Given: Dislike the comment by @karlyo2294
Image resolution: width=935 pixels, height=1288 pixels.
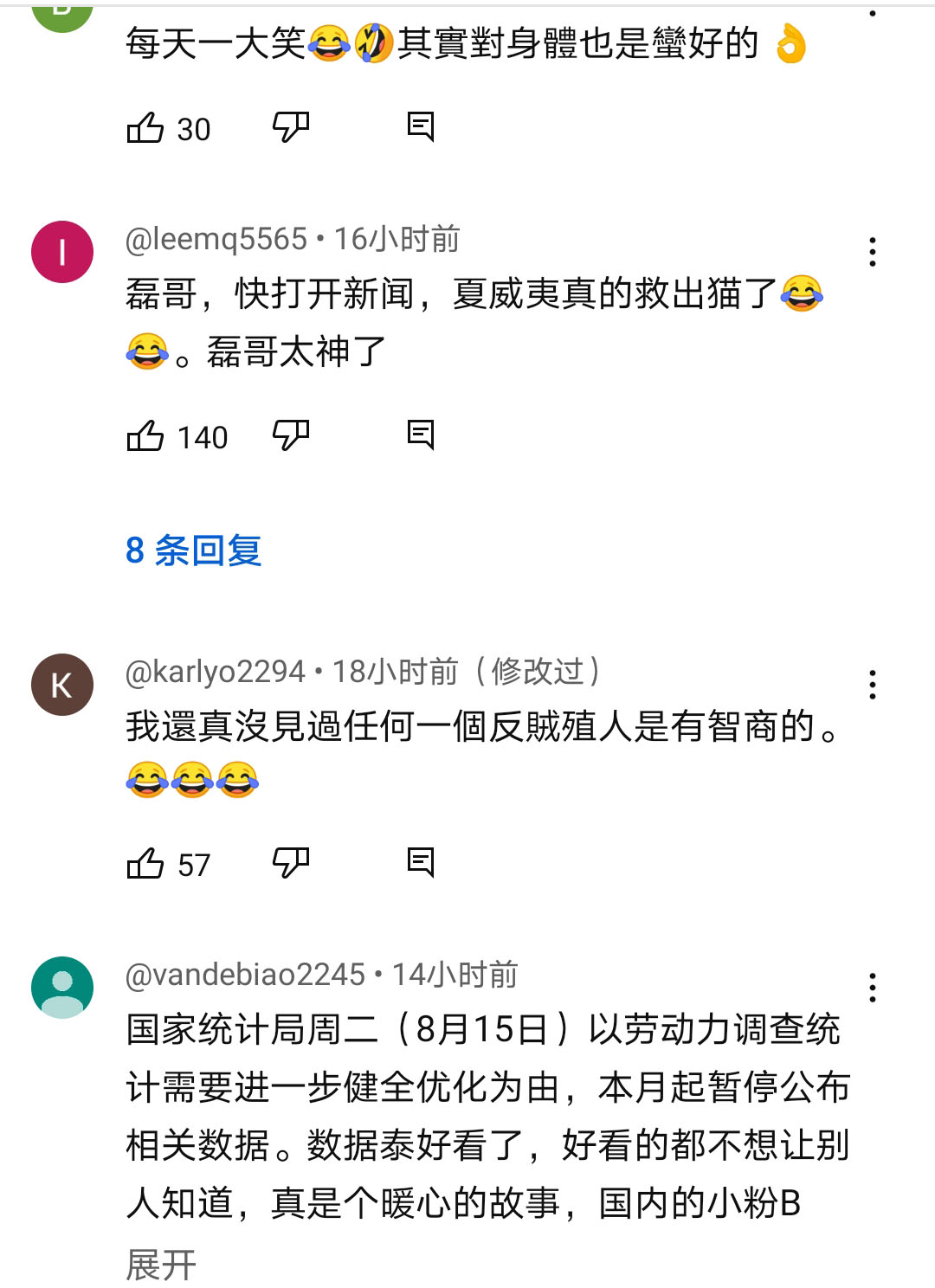Looking at the screenshot, I should click(291, 863).
